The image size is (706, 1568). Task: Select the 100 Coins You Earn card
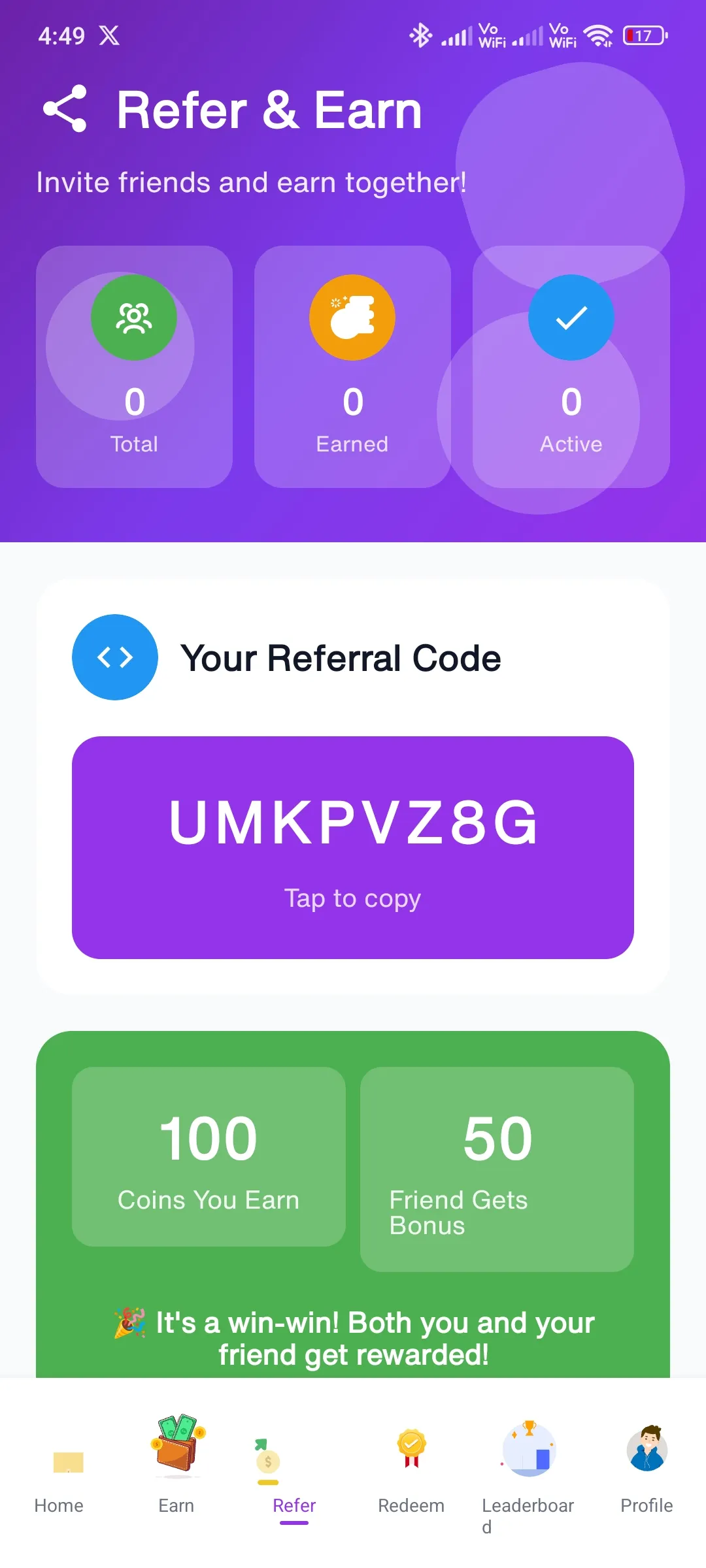click(208, 1160)
